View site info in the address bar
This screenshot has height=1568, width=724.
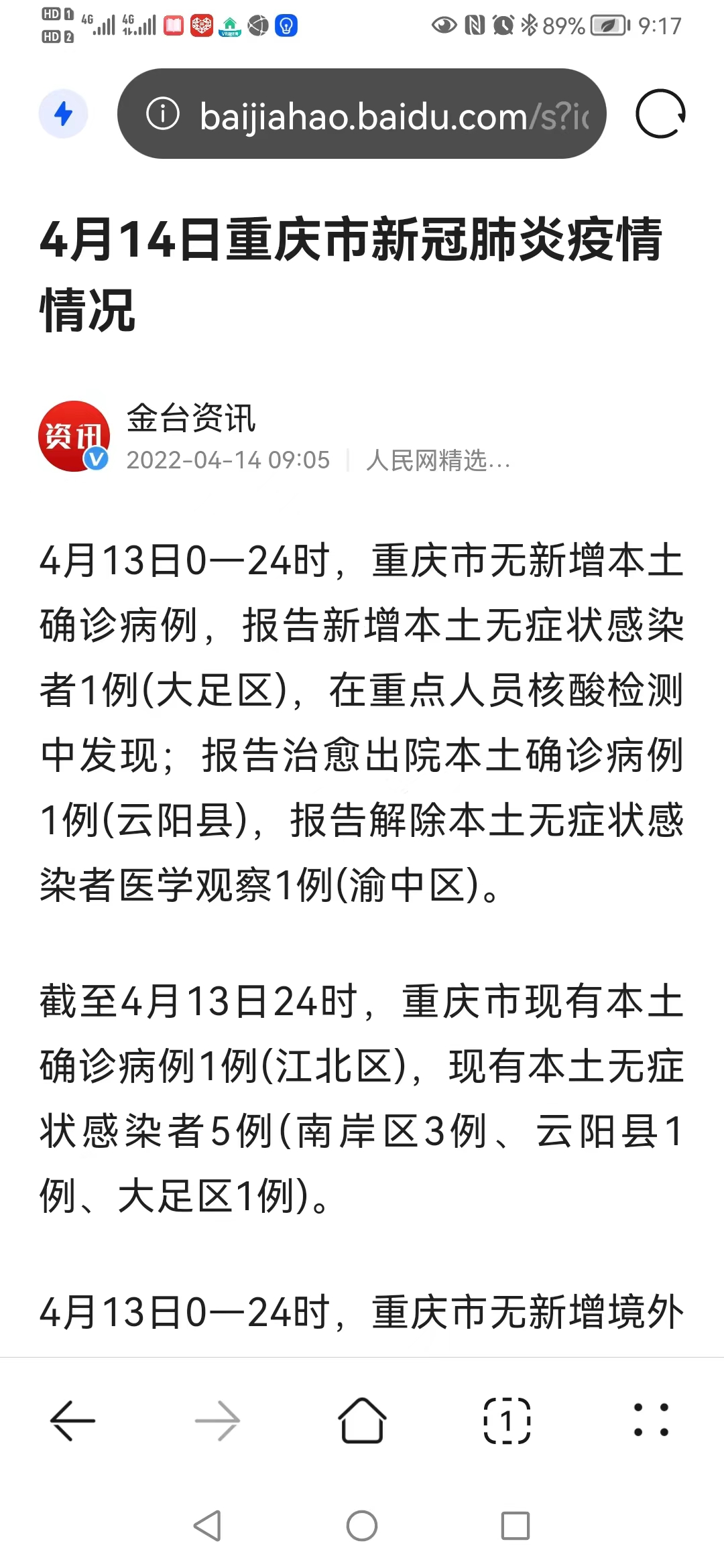pos(163,114)
